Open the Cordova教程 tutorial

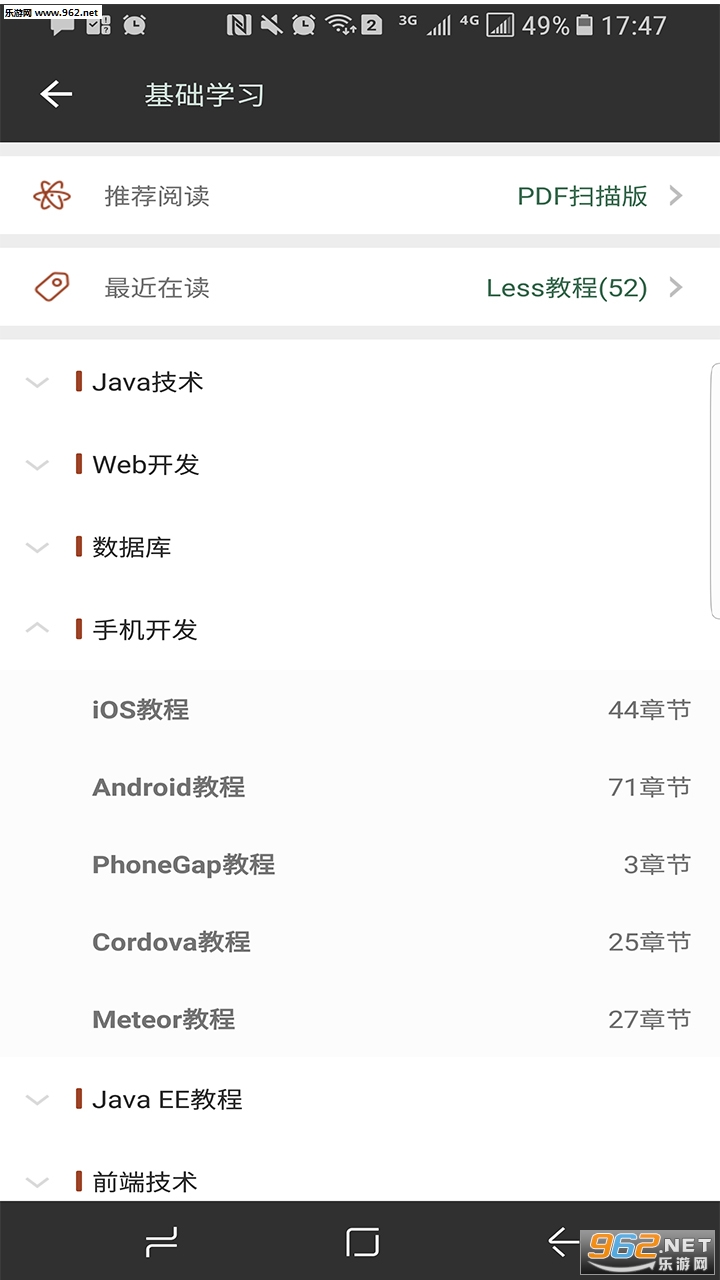pyautogui.click(x=360, y=941)
